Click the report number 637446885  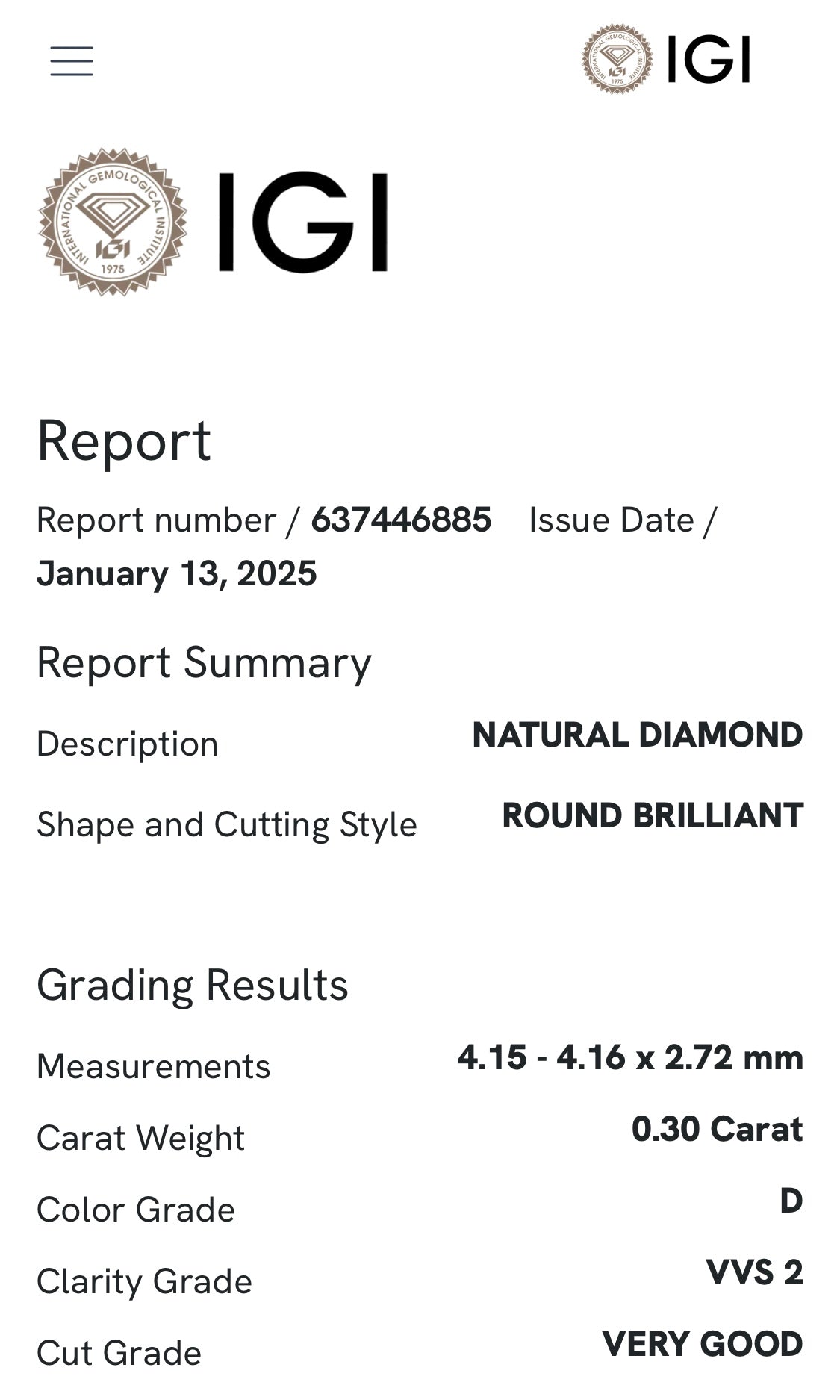tap(401, 520)
